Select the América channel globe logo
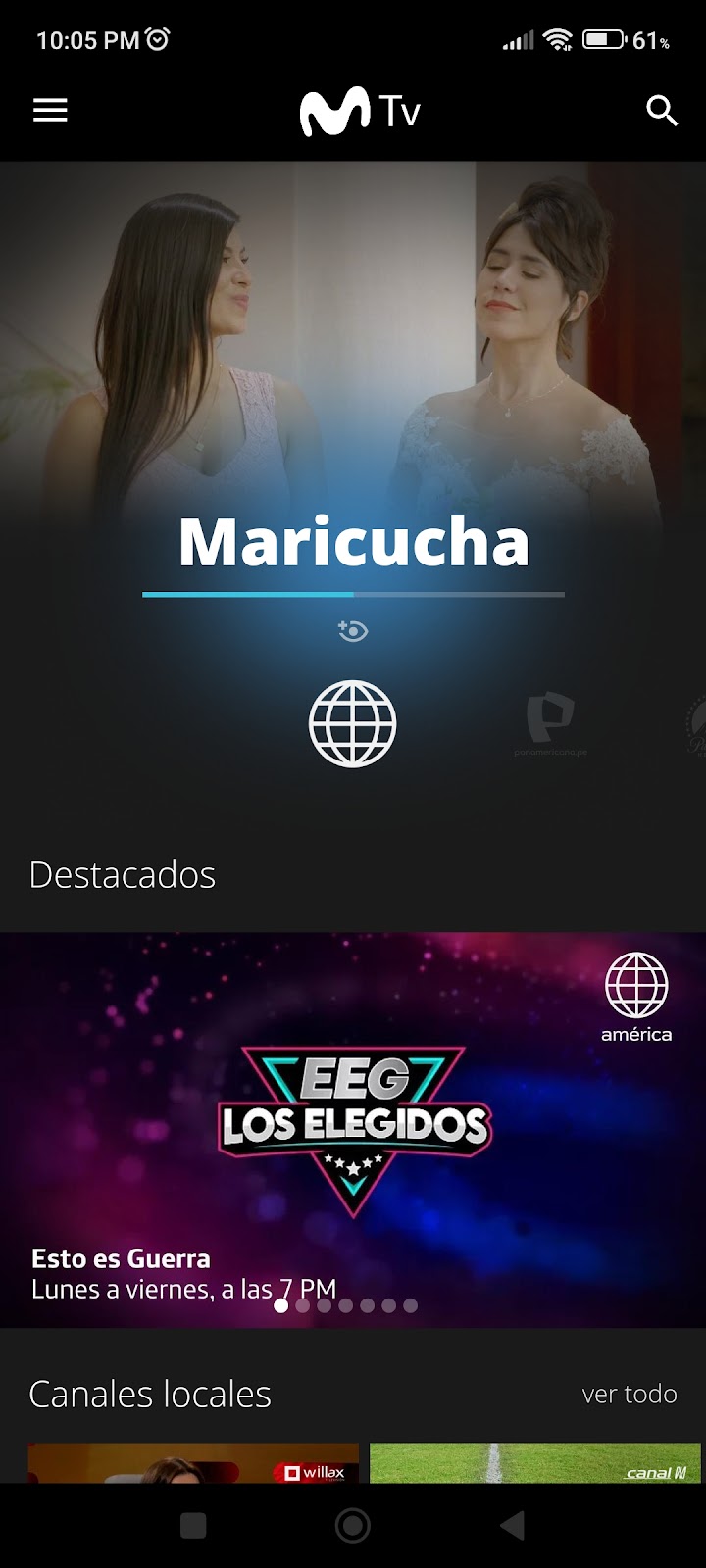Viewport: 706px width, 1568px height. tap(353, 724)
